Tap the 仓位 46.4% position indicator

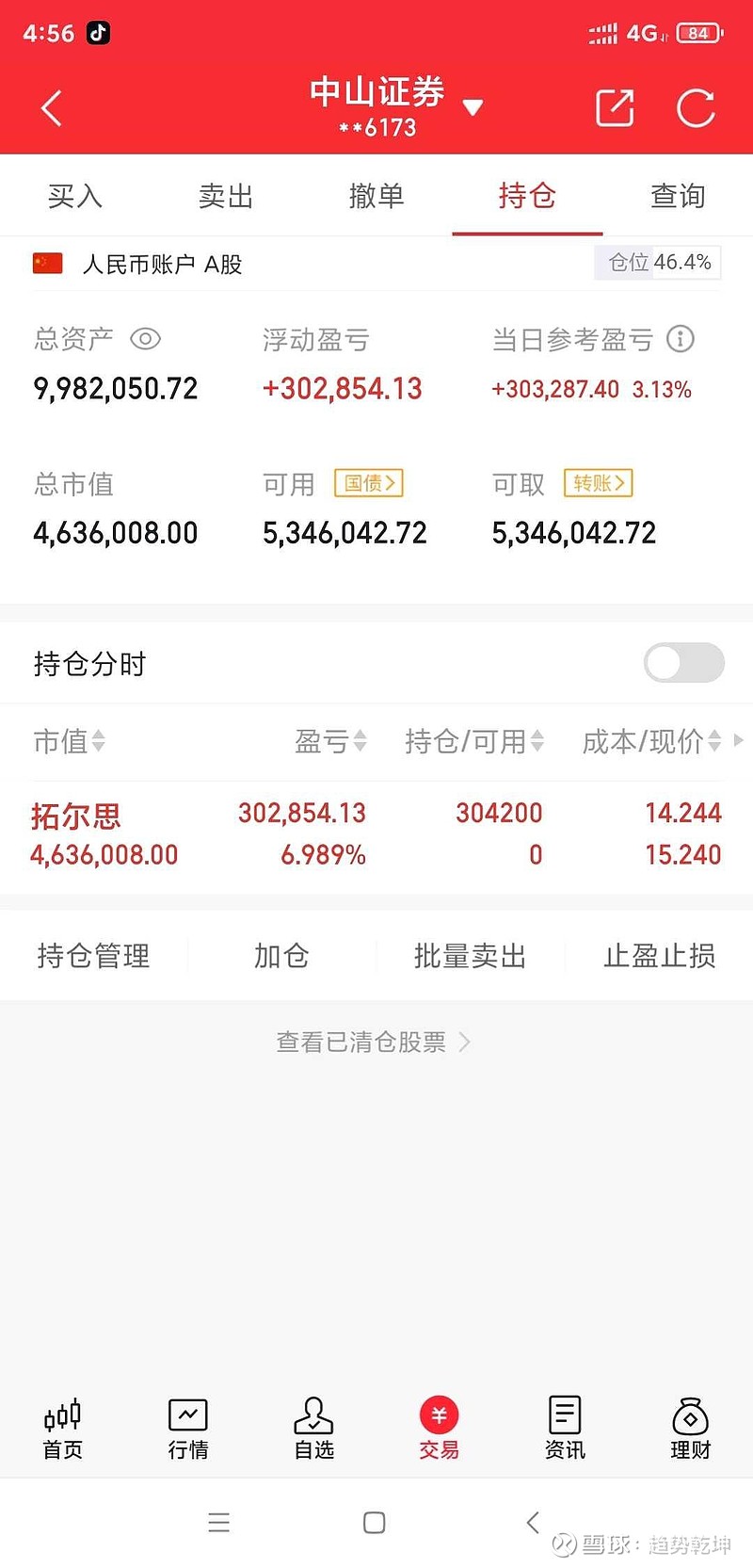(657, 264)
